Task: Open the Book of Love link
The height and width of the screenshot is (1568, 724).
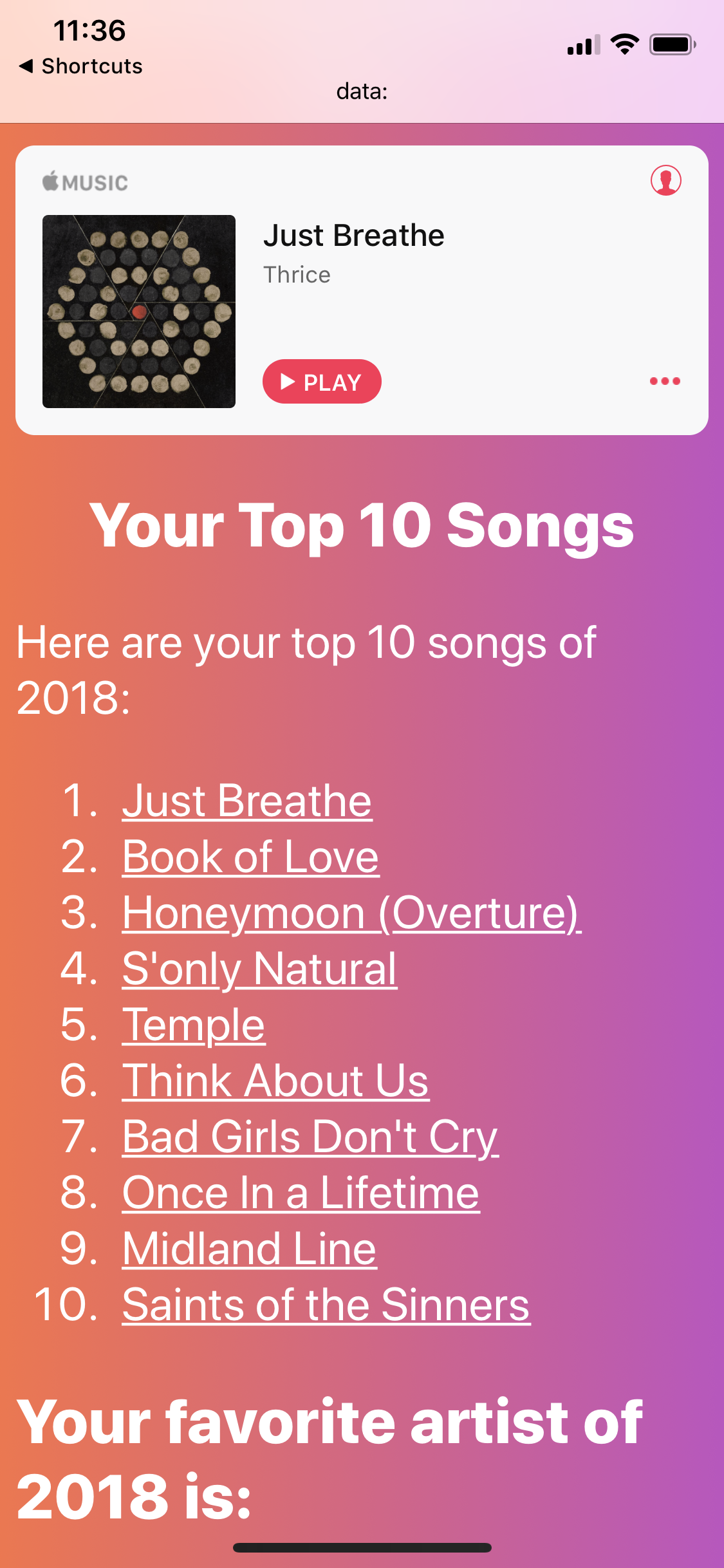Action: [x=250, y=857]
